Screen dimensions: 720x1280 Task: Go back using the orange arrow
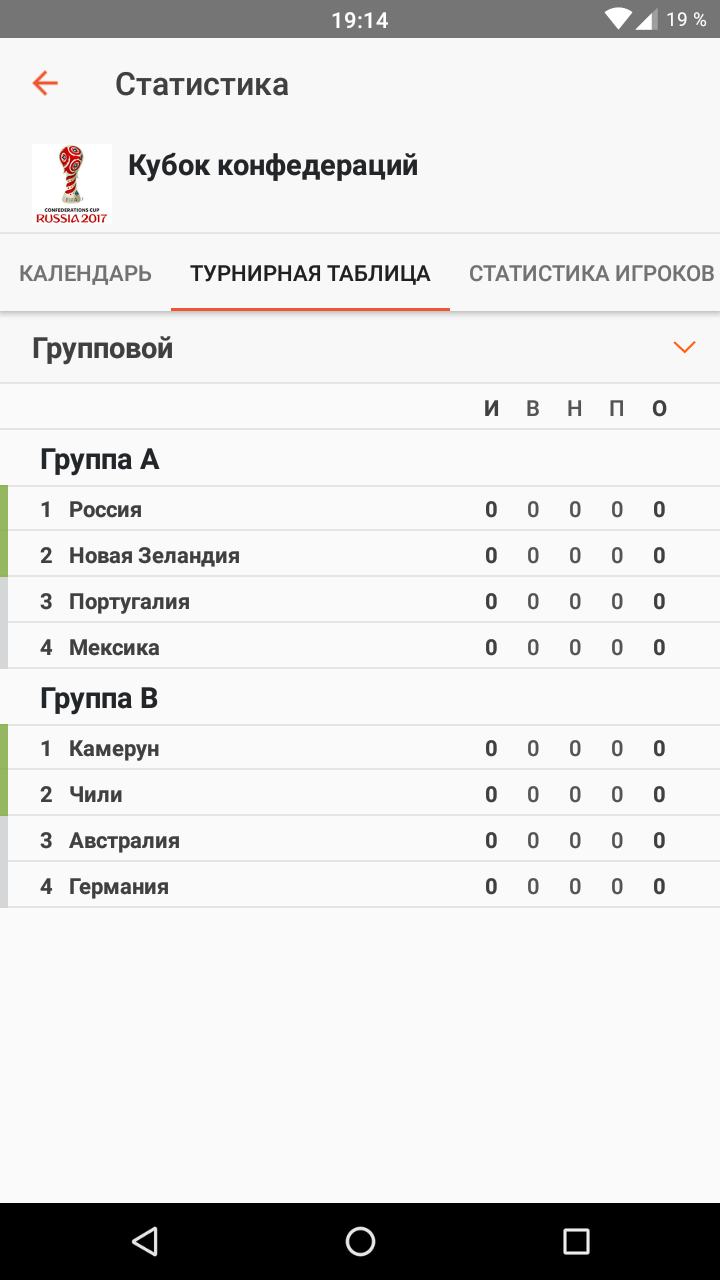45,83
